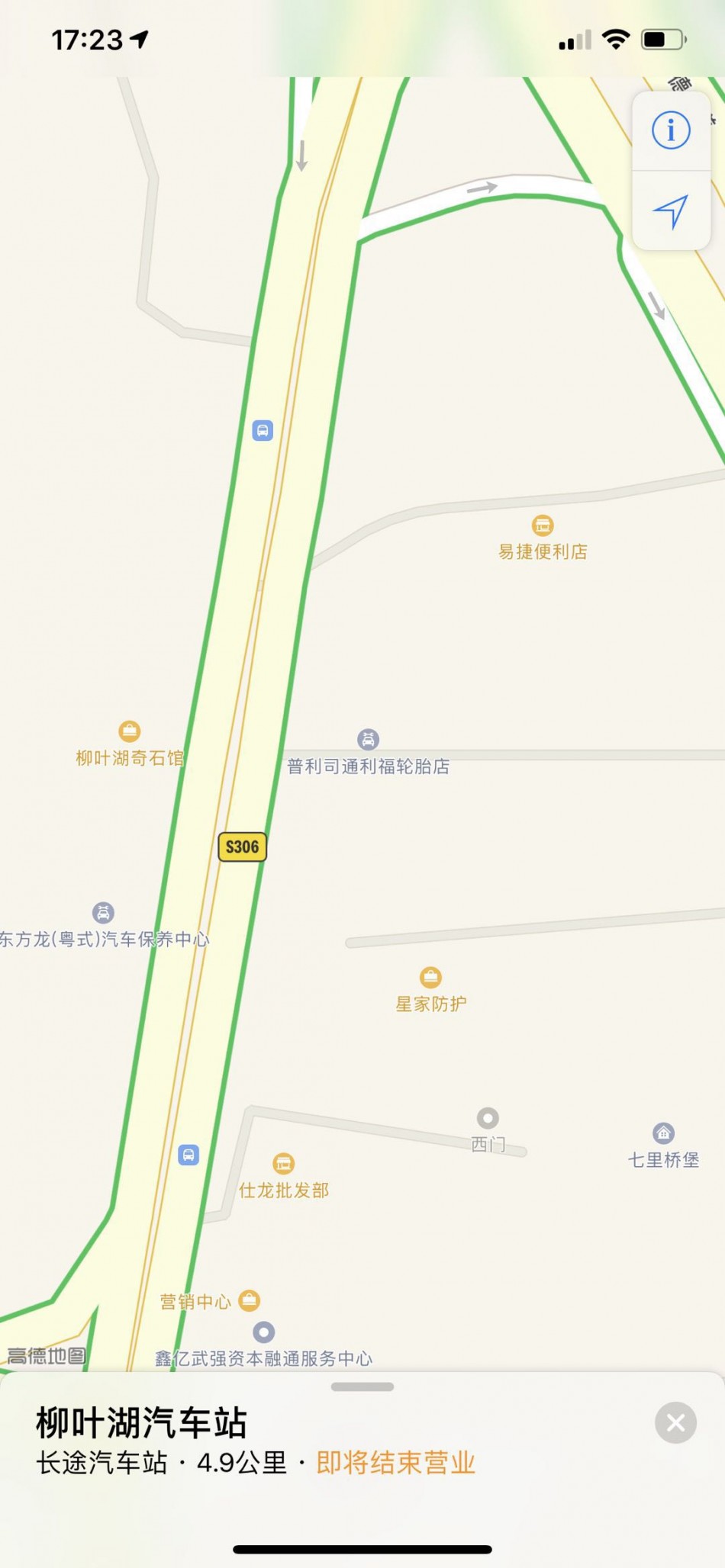Image resolution: width=725 pixels, height=1568 pixels.
Task: Open the 七里桥堡 residence marker
Action: (663, 1133)
